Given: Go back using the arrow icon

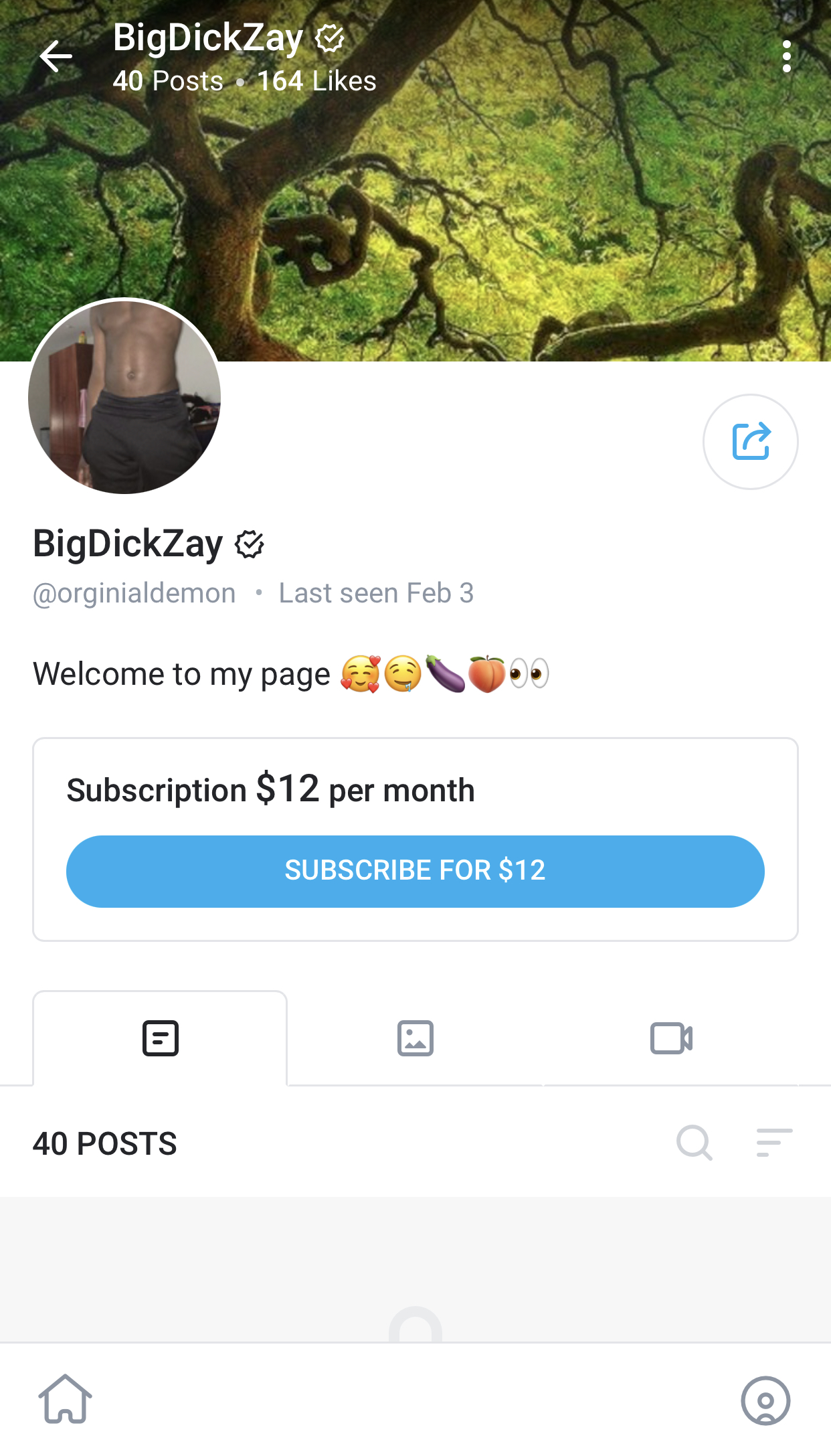Looking at the screenshot, I should click(56, 56).
